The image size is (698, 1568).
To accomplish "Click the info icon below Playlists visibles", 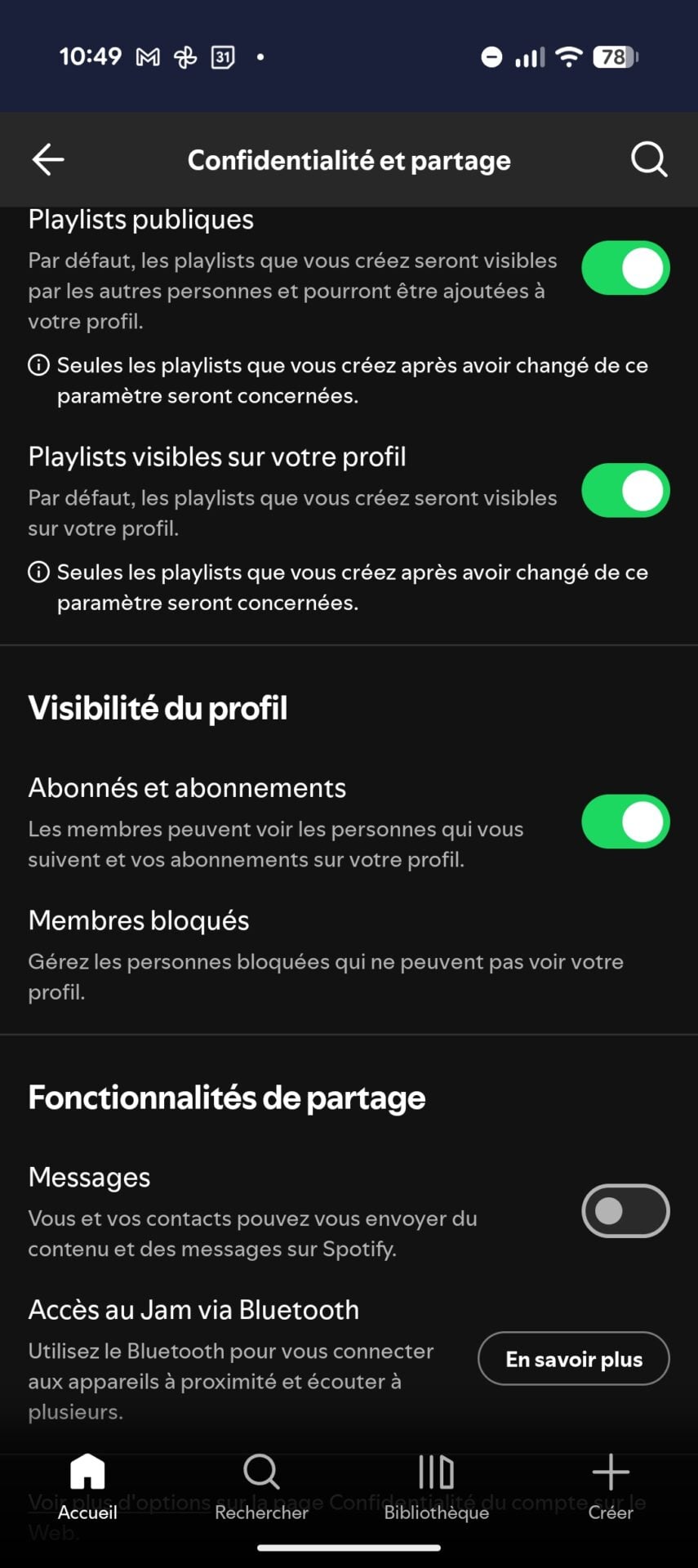I will point(38,572).
